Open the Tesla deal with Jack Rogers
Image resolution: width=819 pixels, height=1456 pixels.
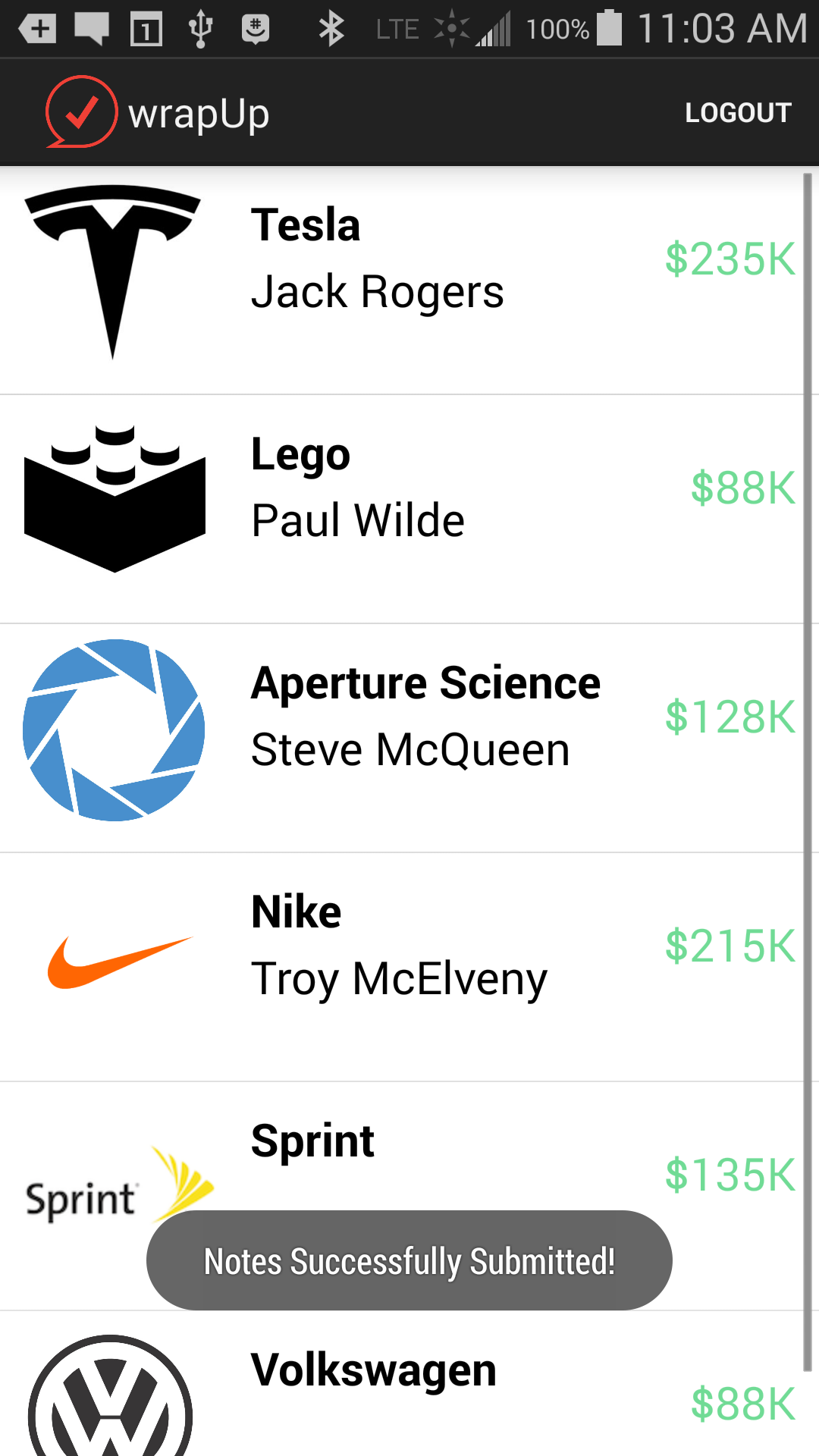(x=409, y=281)
